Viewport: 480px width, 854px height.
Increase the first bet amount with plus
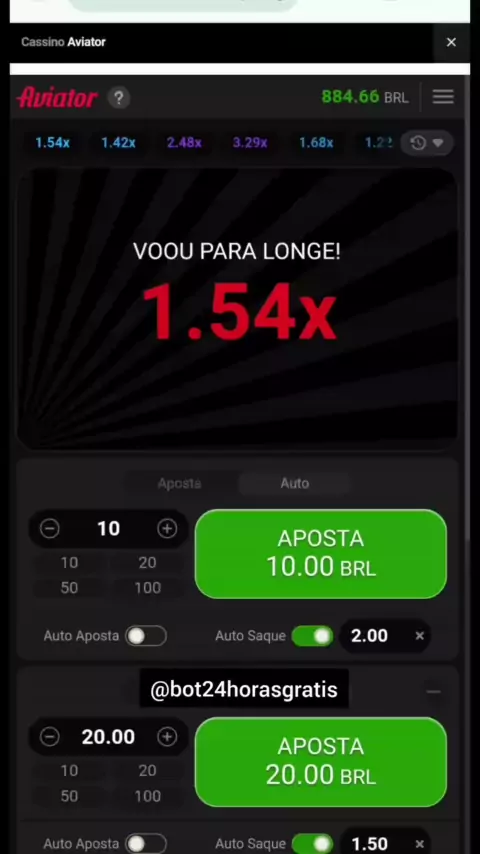point(167,528)
